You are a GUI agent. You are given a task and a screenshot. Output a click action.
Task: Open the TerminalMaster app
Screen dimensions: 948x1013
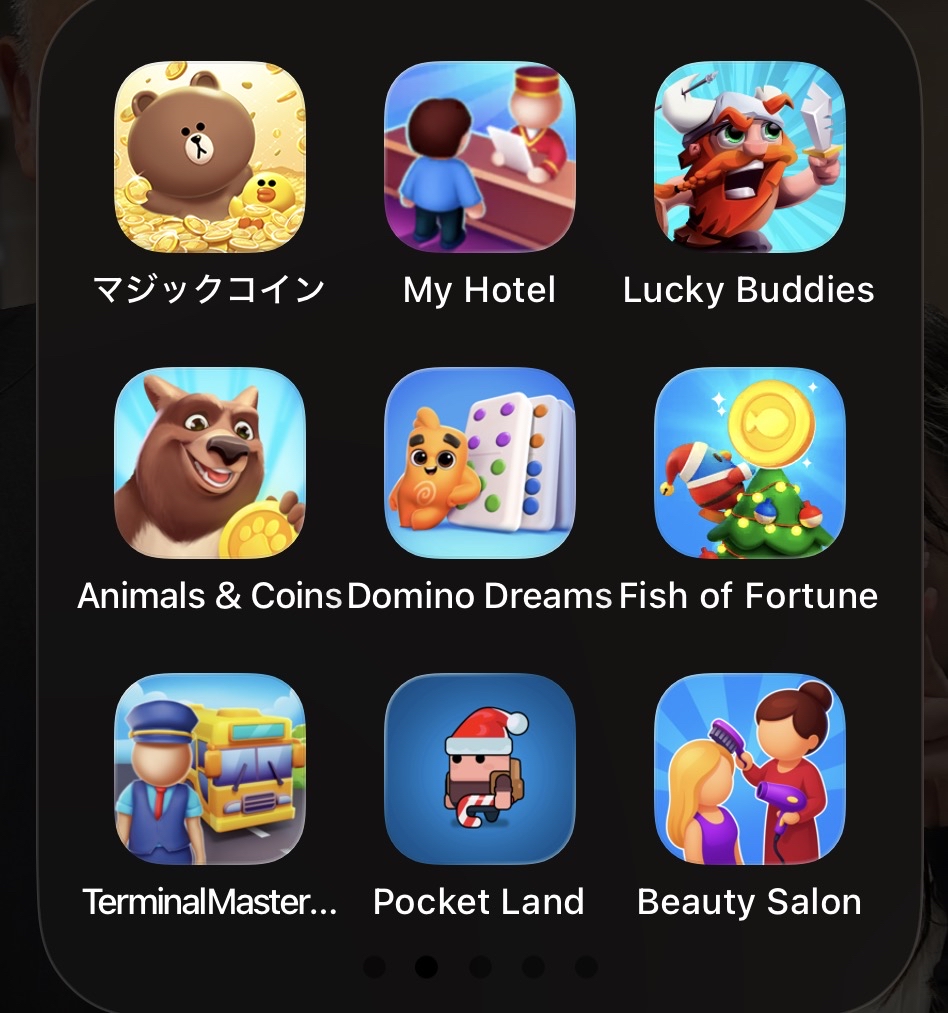[x=210, y=769]
